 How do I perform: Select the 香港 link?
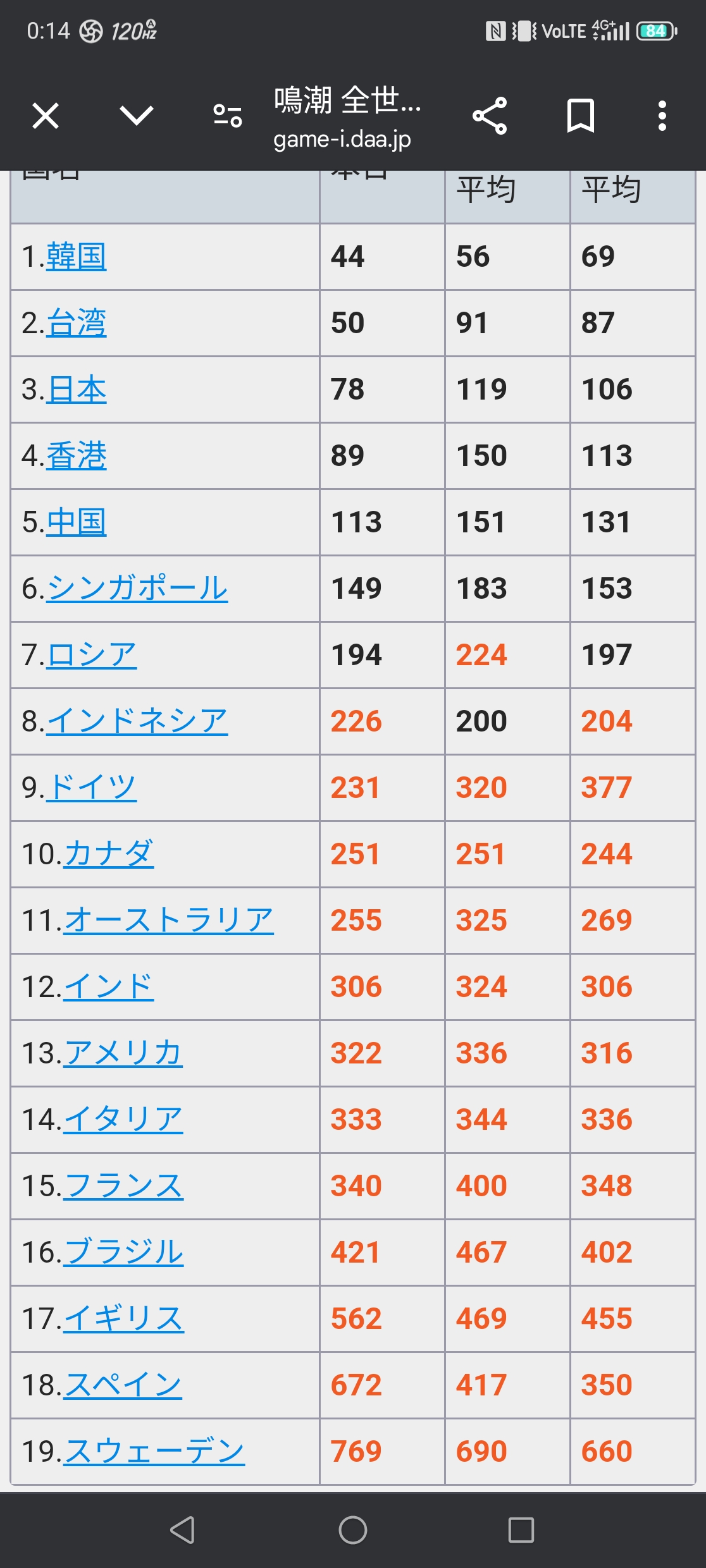pyautogui.click(x=77, y=456)
